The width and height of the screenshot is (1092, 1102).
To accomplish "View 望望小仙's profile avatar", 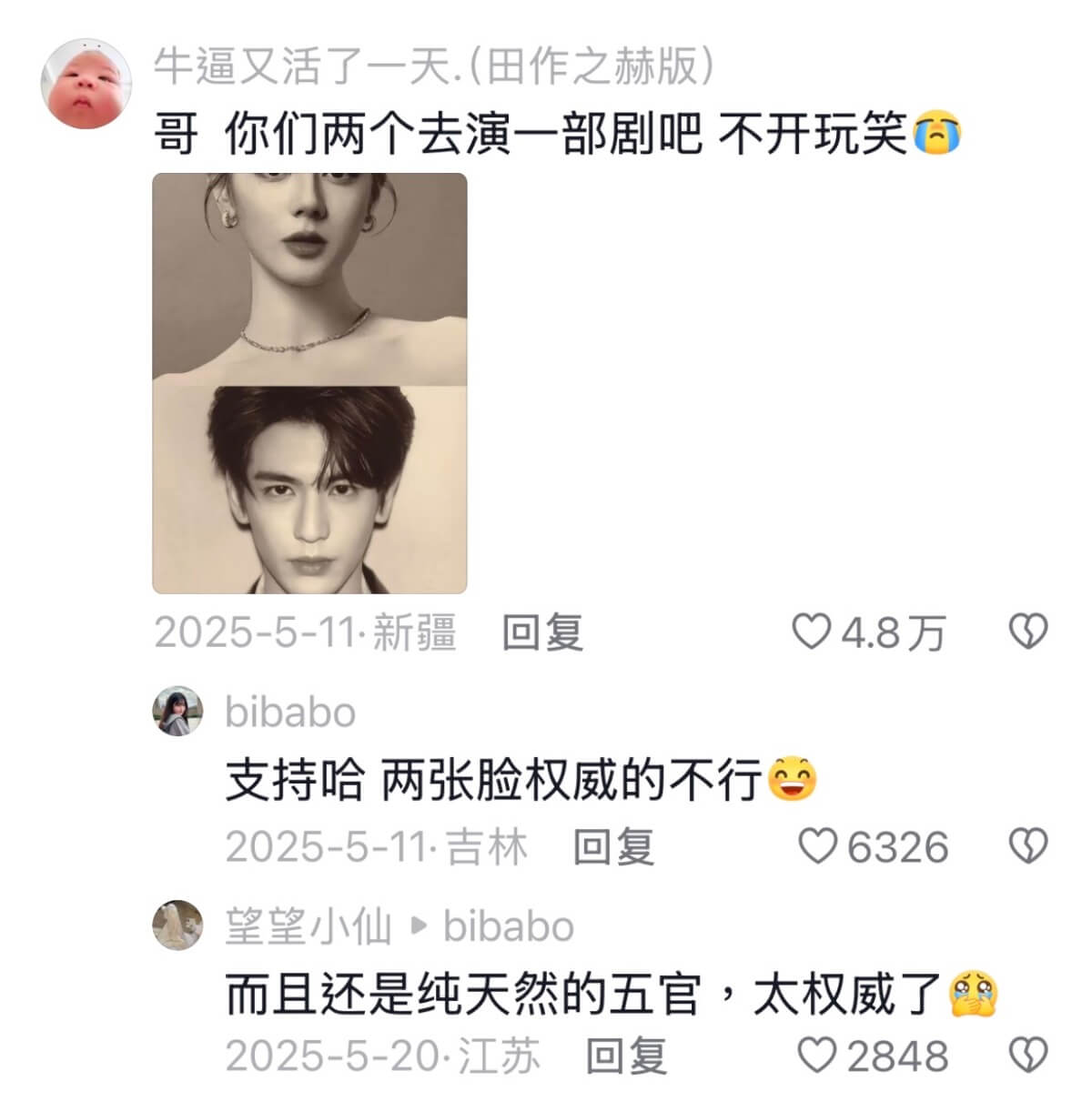I will click(x=177, y=925).
